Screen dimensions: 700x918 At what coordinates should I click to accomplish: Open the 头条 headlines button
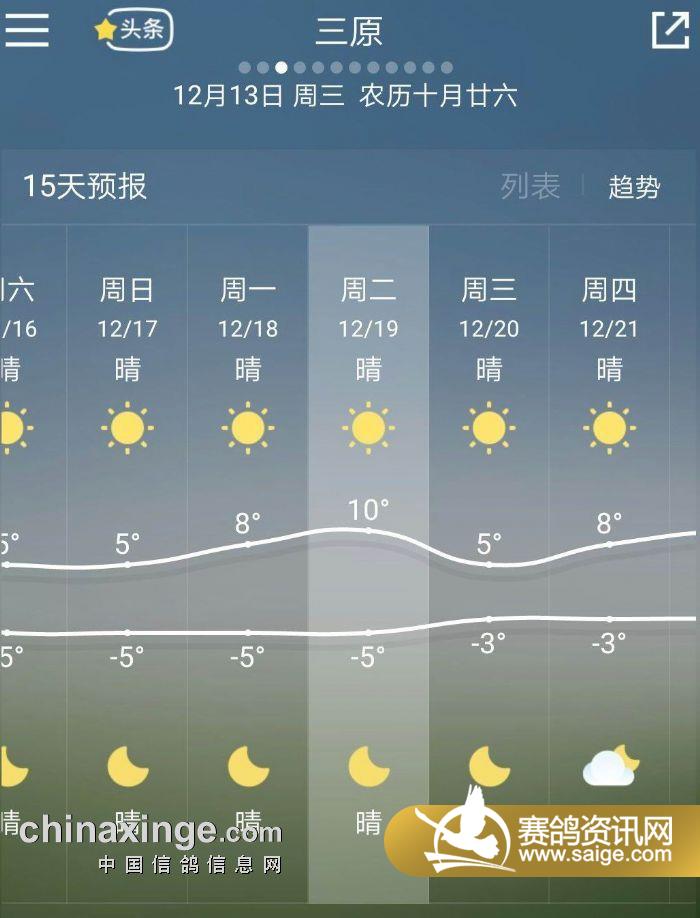click(133, 30)
